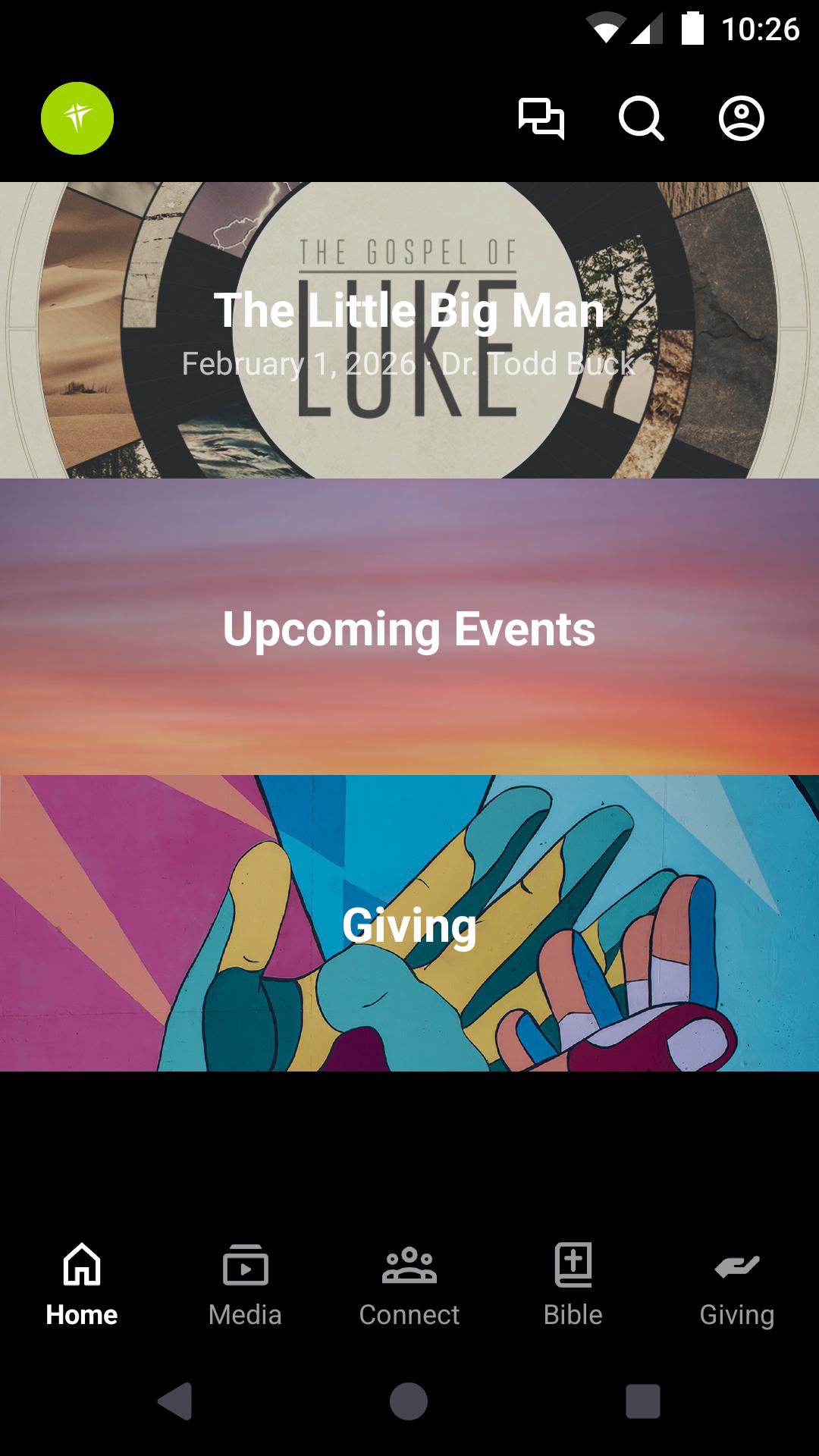This screenshot has width=819, height=1456.
Task: Go back with the system back button
Action: (175, 1401)
